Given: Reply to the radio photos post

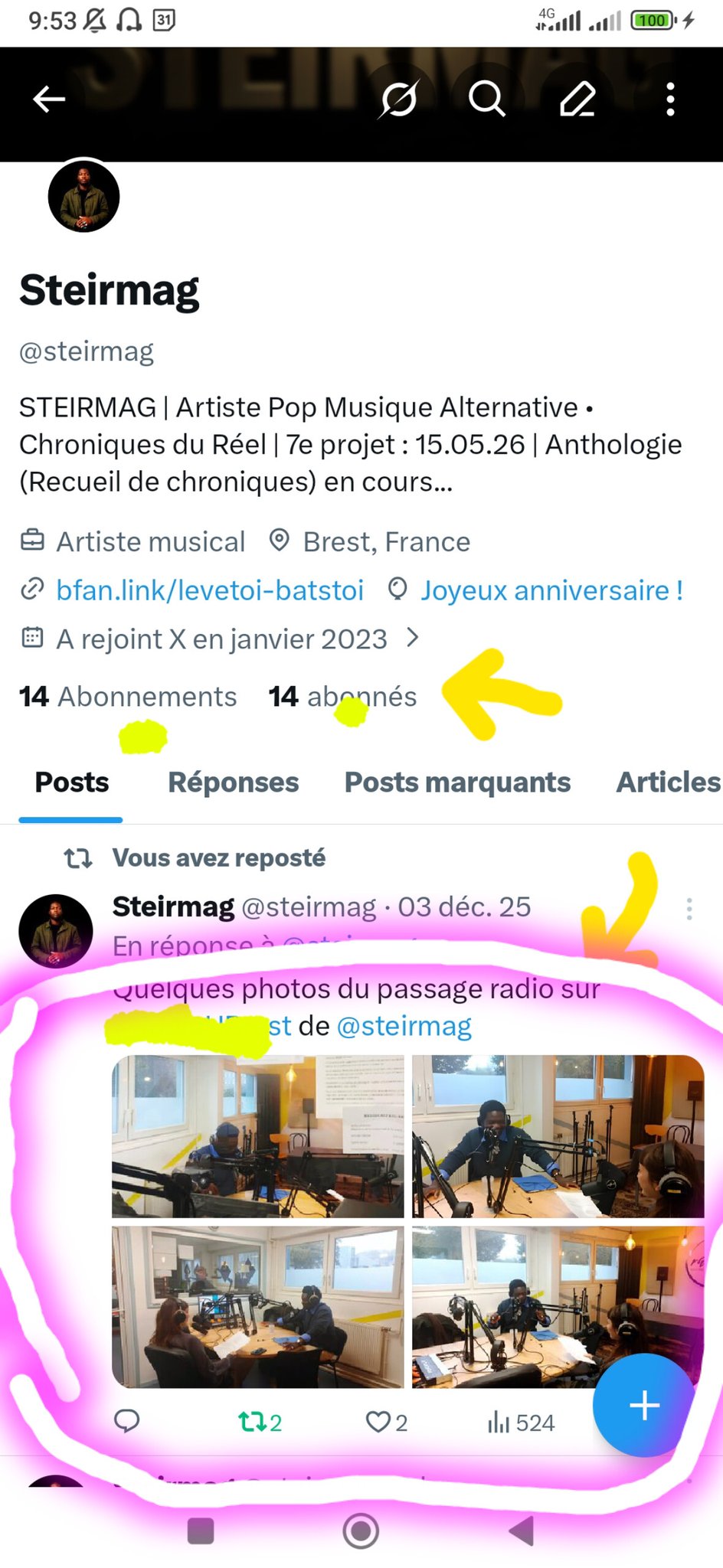Looking at the screenshot, I should pyautogui.click(x=126, y=1422).
